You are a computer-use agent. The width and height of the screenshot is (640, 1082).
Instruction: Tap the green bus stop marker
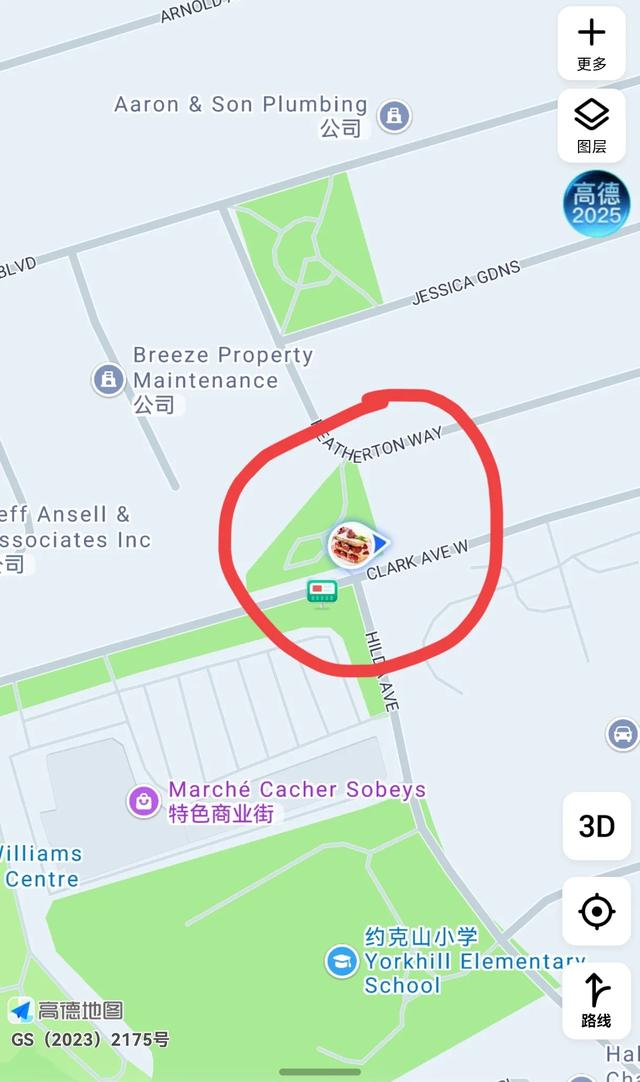click(322, 593)
